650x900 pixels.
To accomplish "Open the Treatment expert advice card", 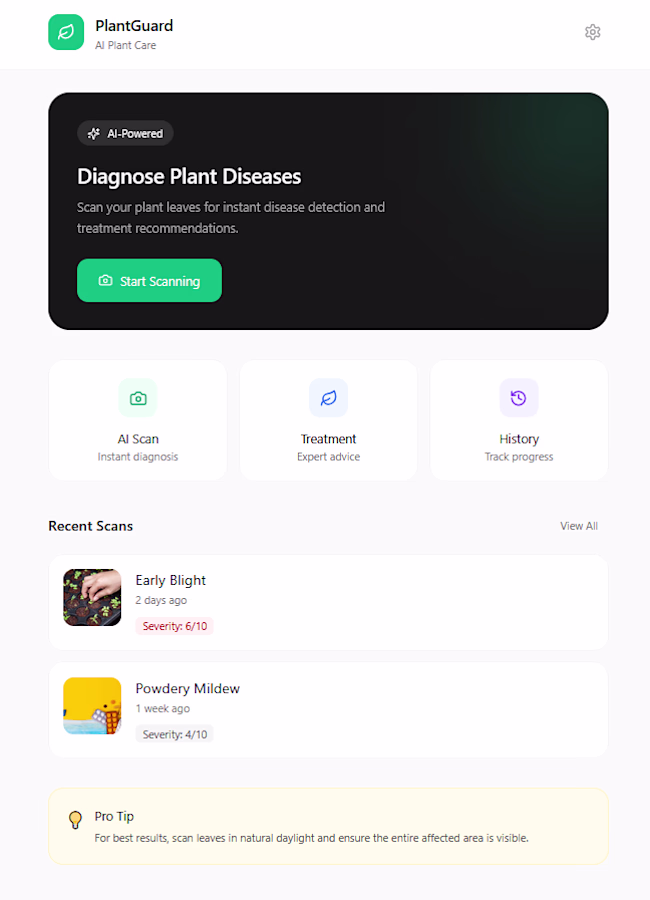I will 328,420.
